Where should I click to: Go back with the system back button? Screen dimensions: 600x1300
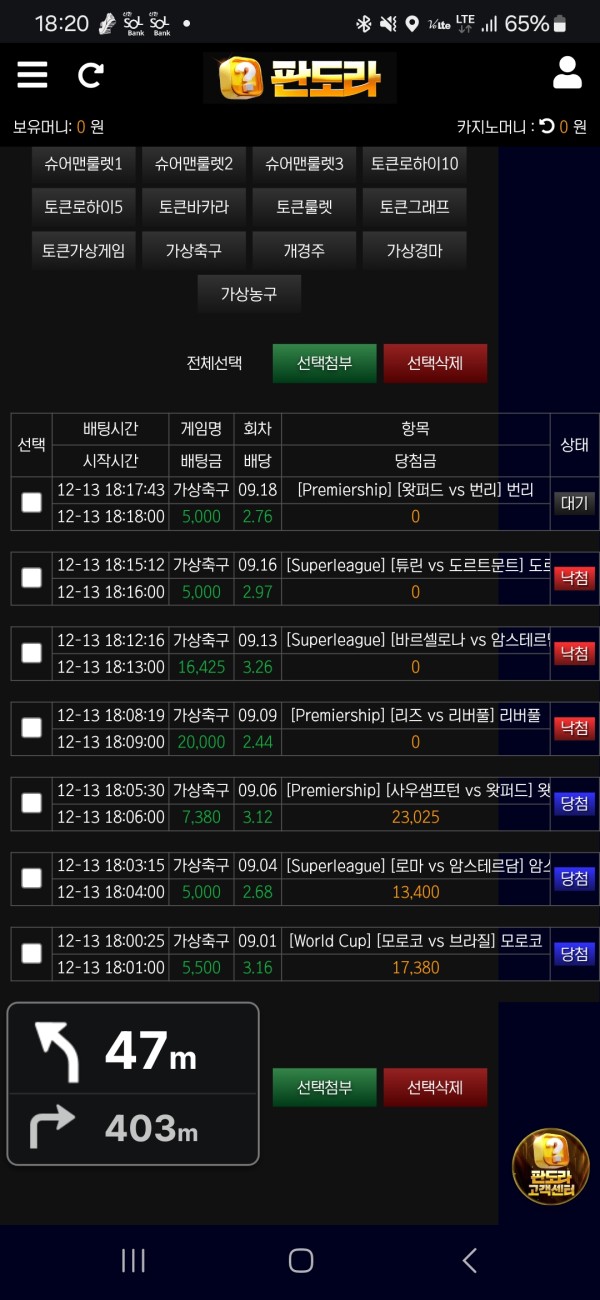coord(469,1260)
